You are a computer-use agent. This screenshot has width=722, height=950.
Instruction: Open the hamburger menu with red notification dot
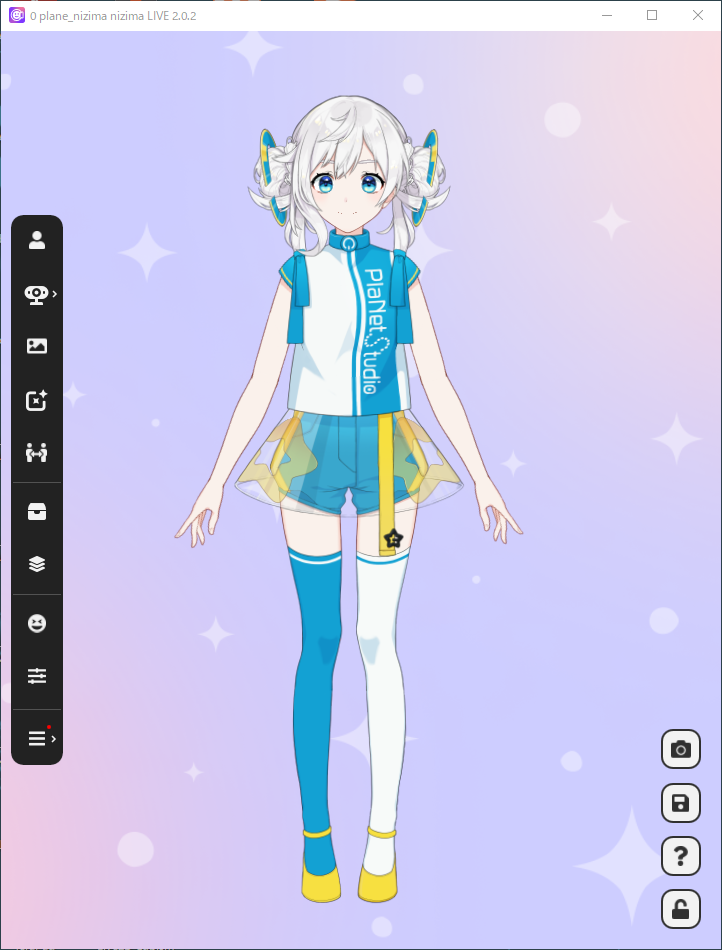click(35, 739)
